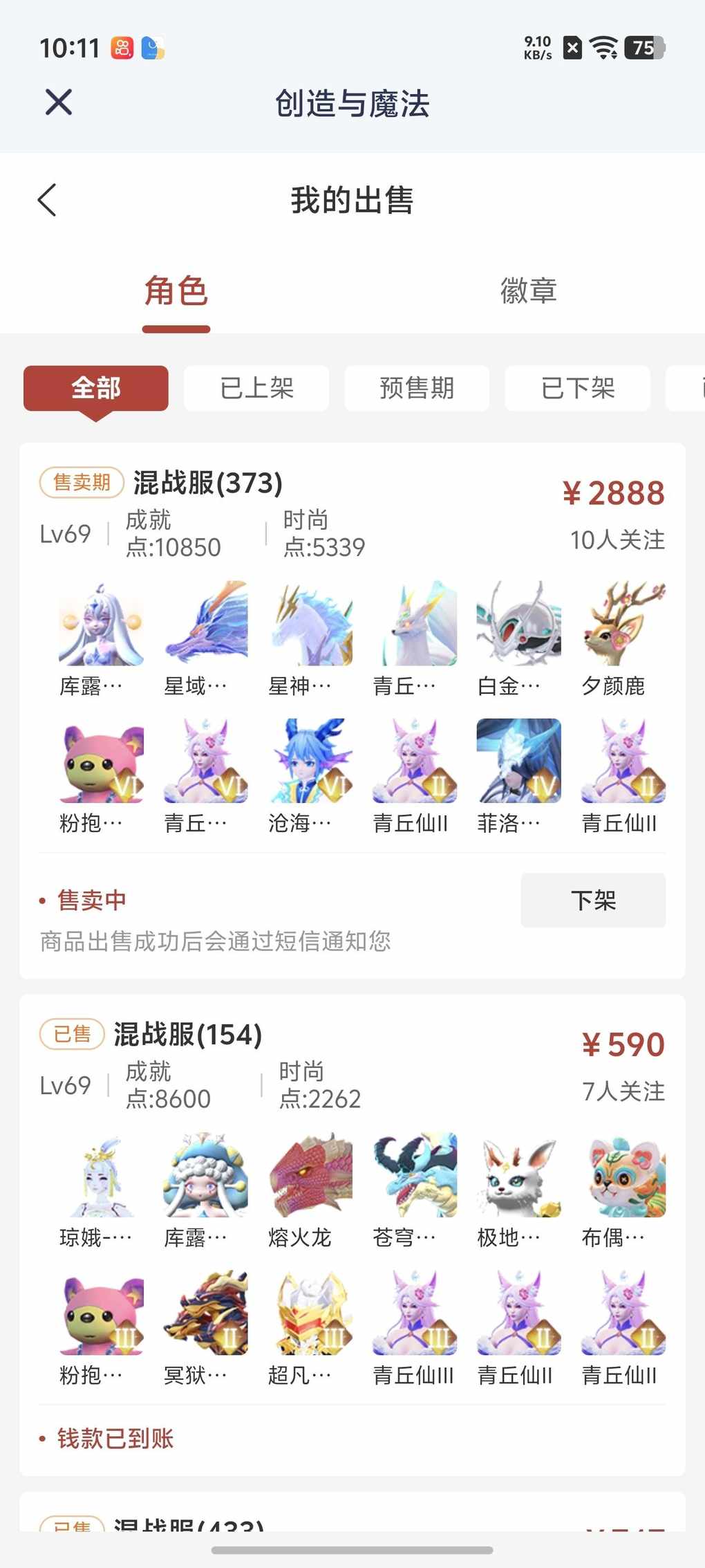Show 预售期 listings

click(x=417, y=388)
